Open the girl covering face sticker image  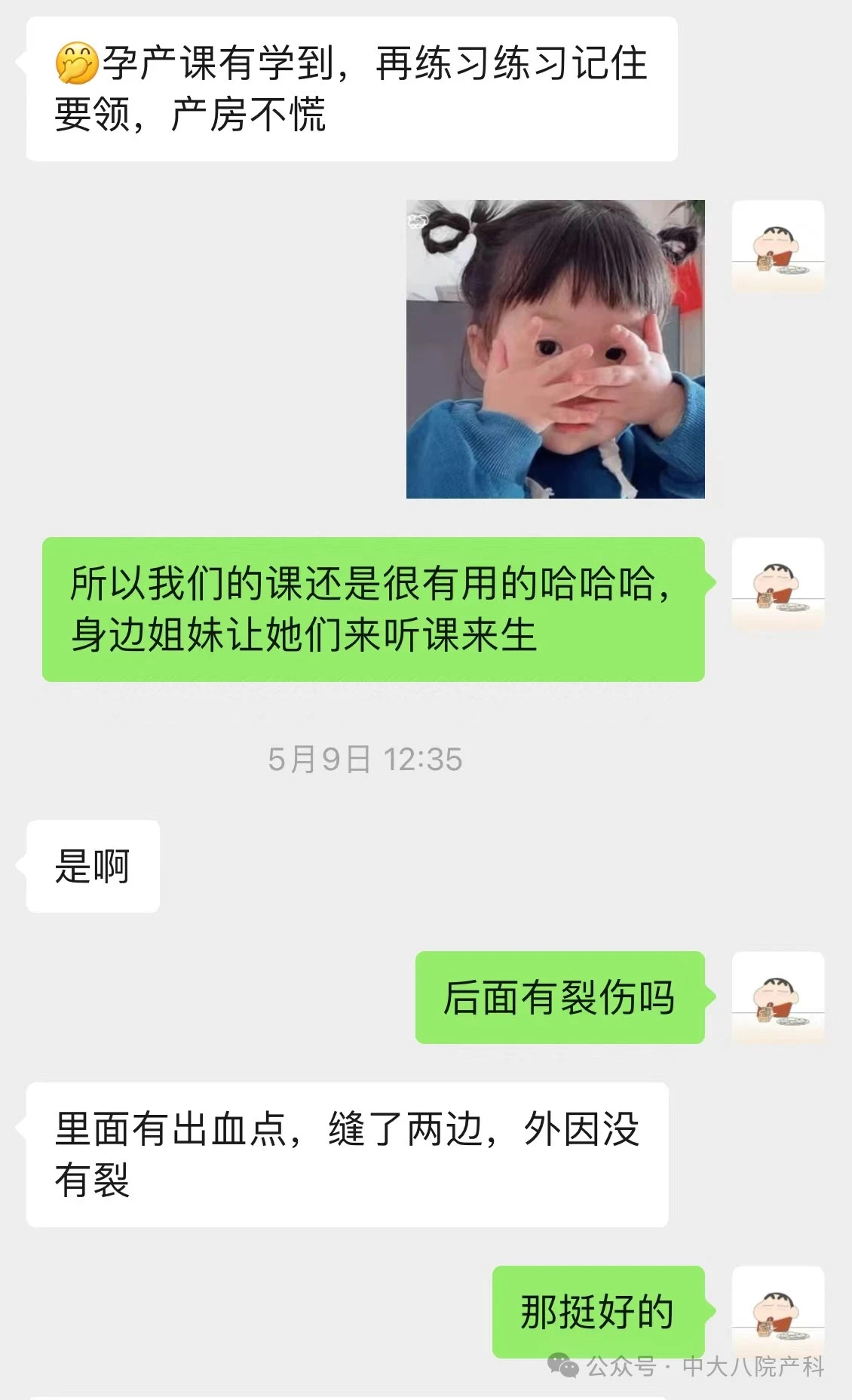coord(555,348)
